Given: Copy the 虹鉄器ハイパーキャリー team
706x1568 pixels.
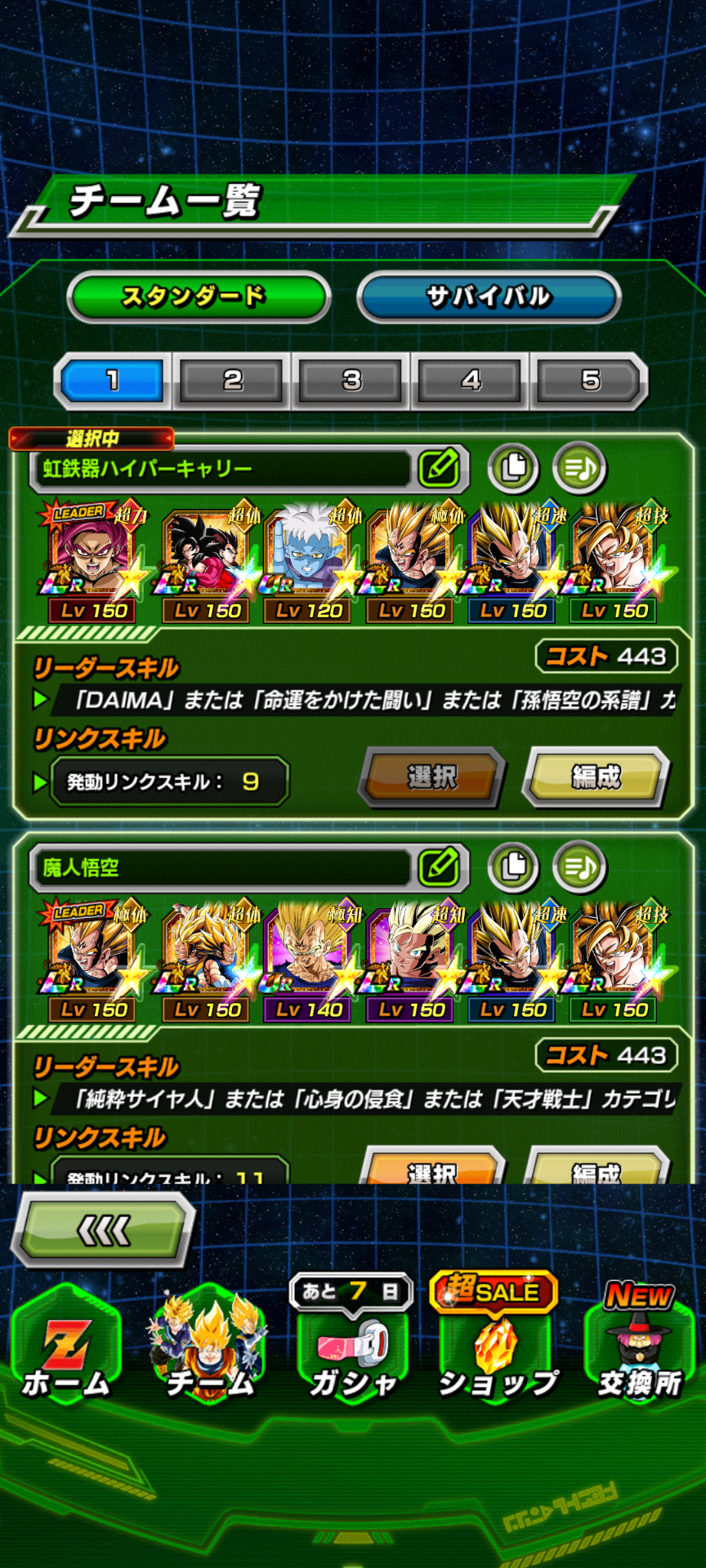Looking at the screenshot, I should click(513, 469).
